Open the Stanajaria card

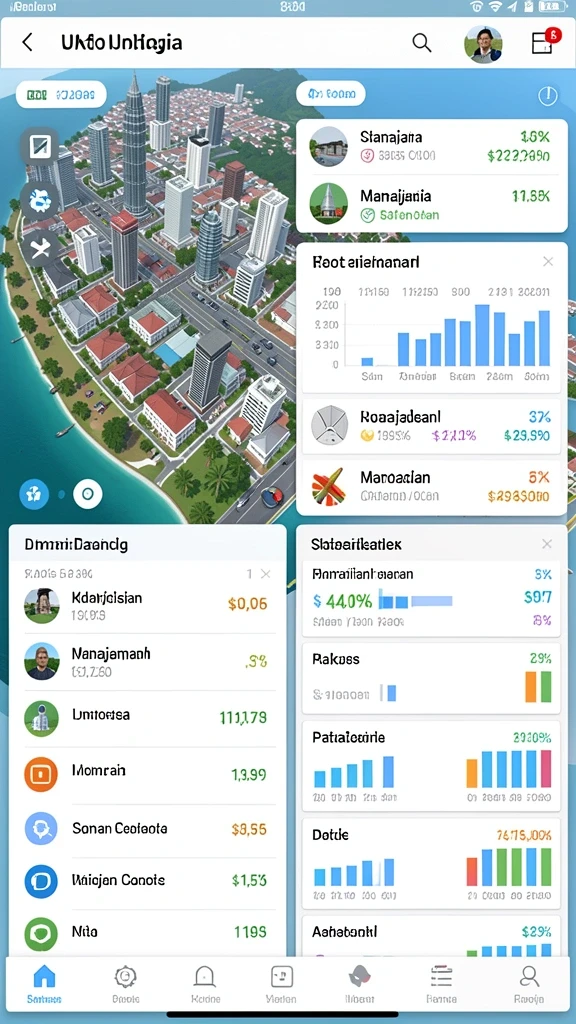pyautogui.click(x=432, y=146)
